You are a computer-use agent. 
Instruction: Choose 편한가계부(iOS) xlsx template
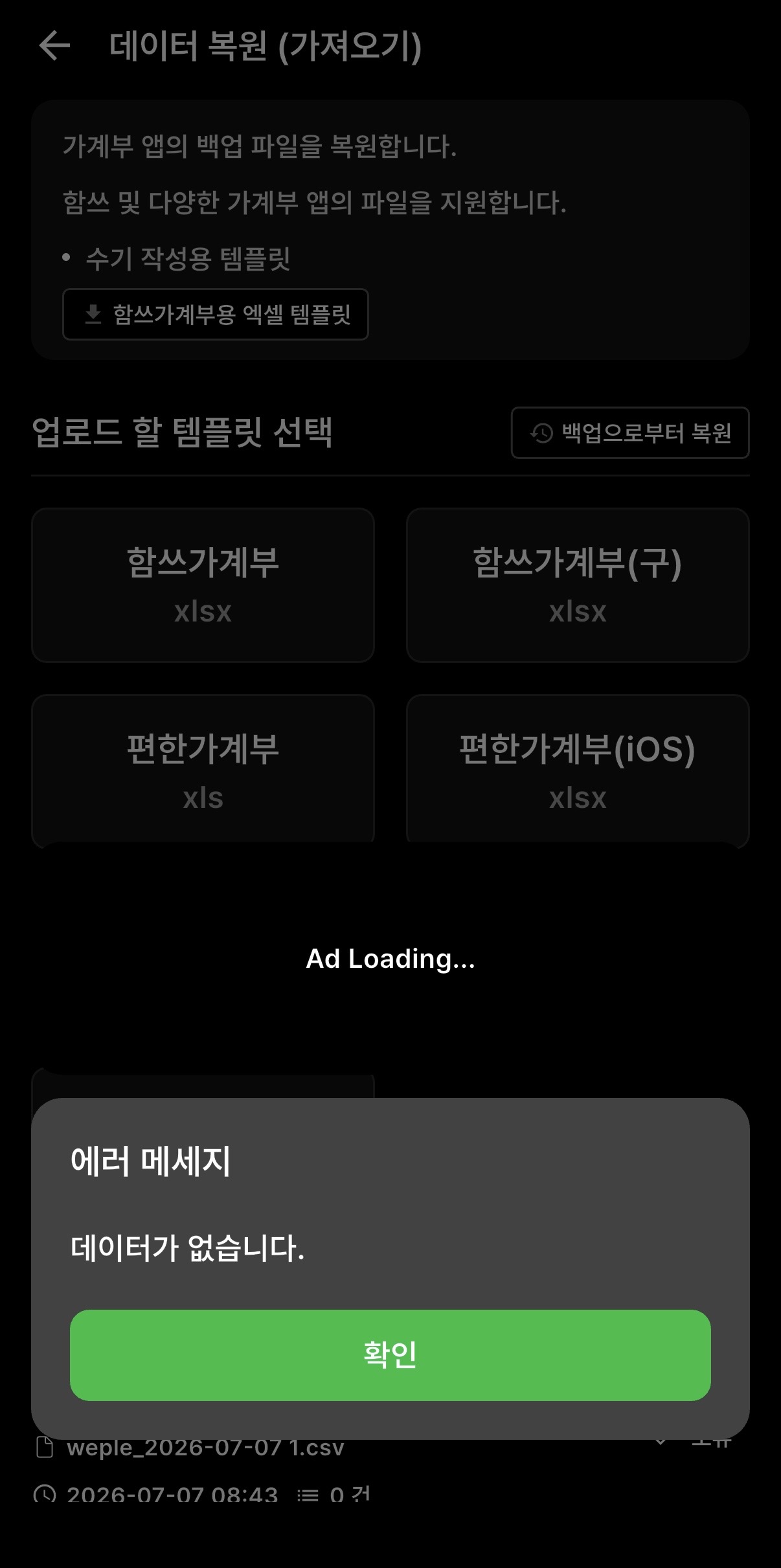click(578, 770)
